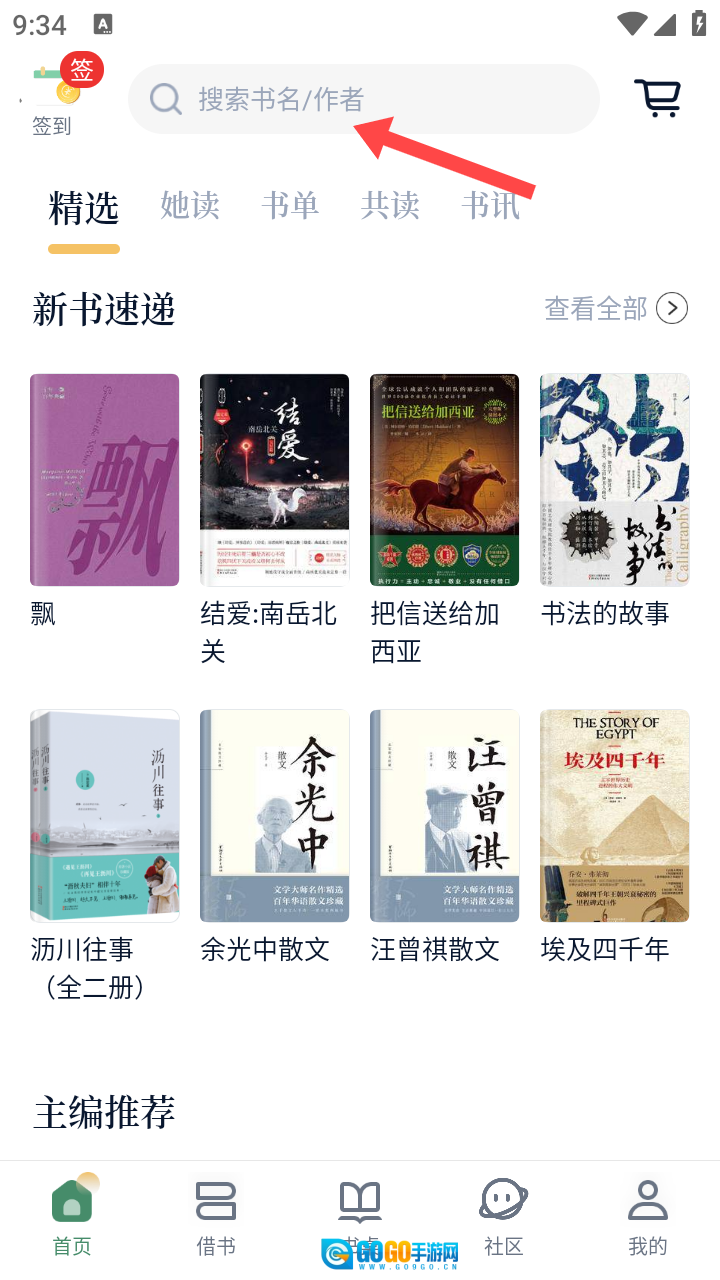
Task: Select the 精选 tab
Action: [84, 207]
